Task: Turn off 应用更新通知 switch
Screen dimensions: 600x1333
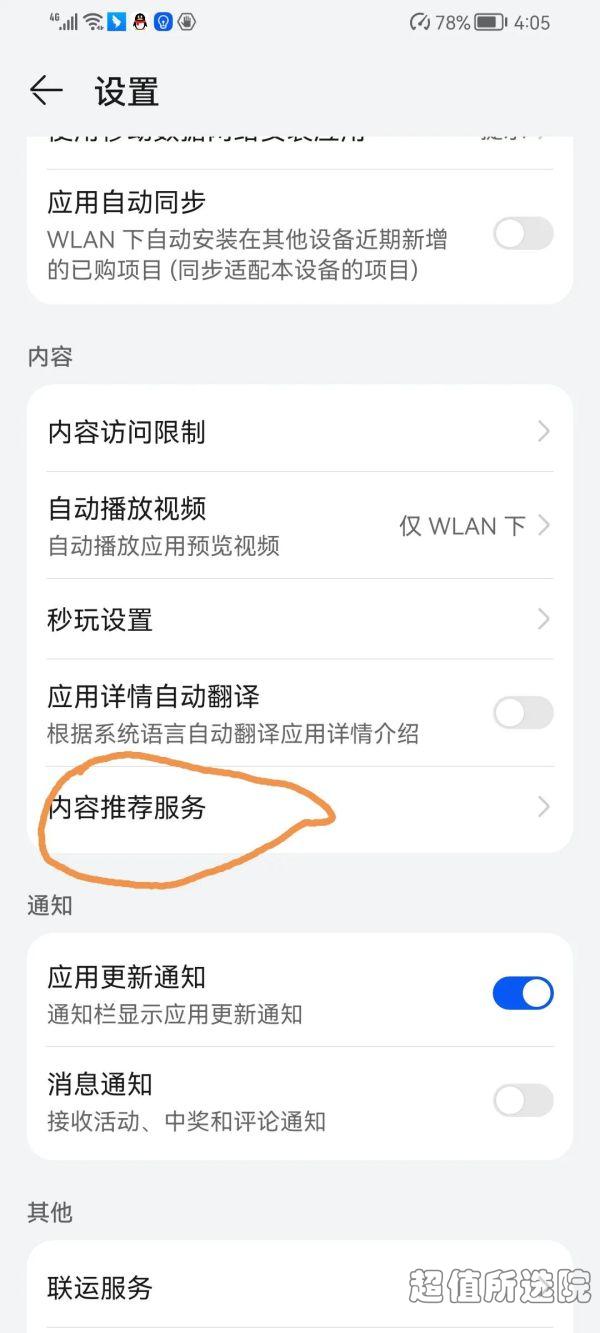Action: tap(523, 993)
